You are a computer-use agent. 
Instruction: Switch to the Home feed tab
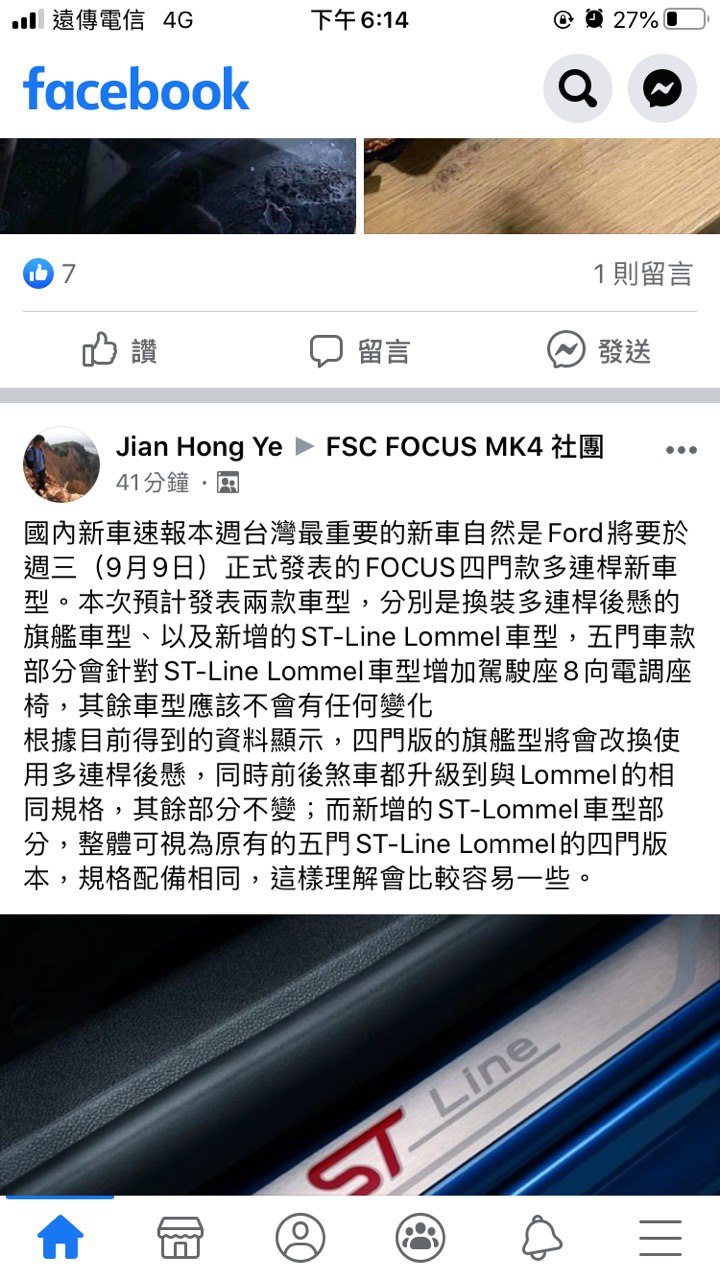pos(60,1239)
